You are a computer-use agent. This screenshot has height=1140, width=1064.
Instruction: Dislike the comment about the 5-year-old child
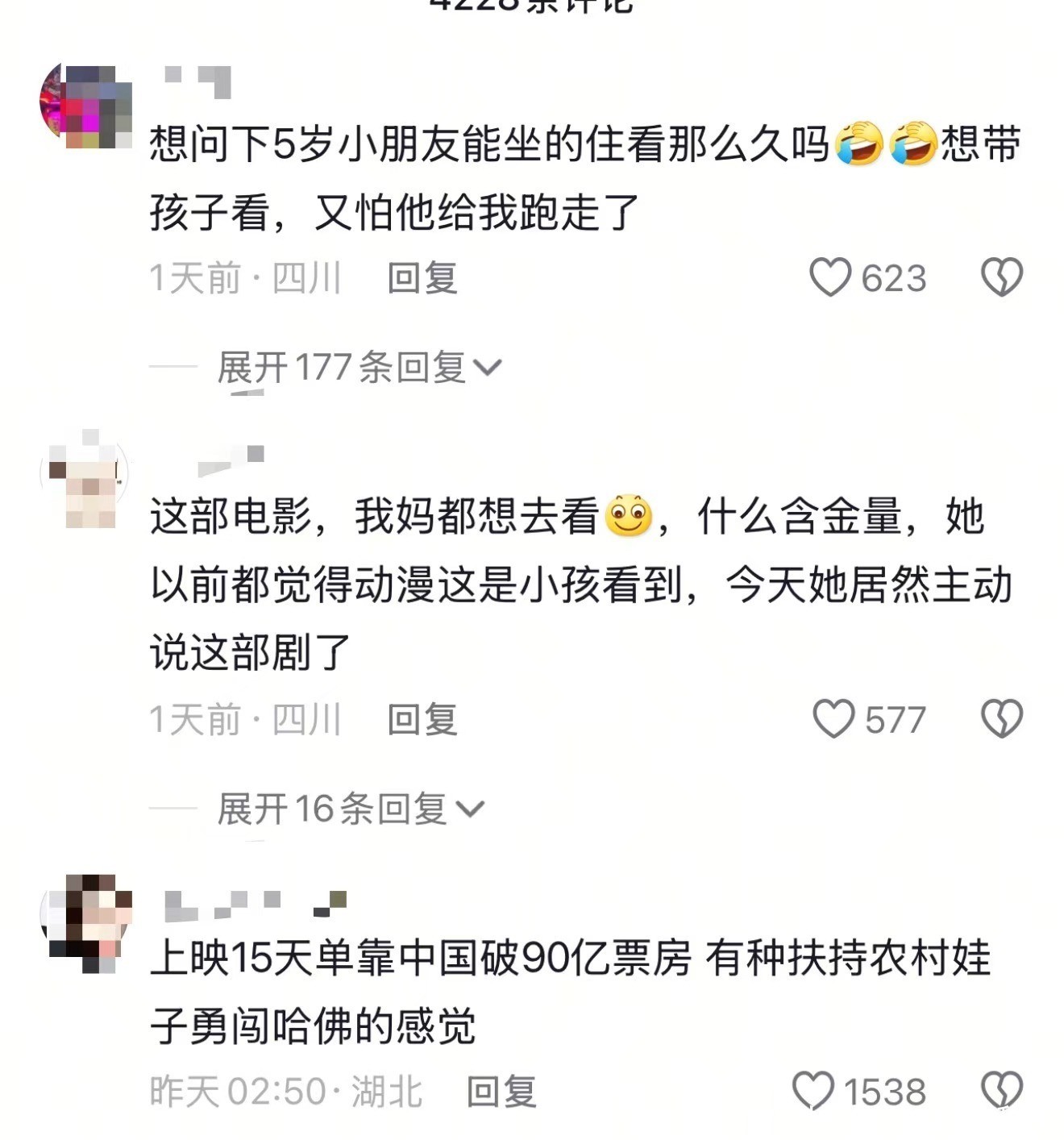click(1001, 278)
